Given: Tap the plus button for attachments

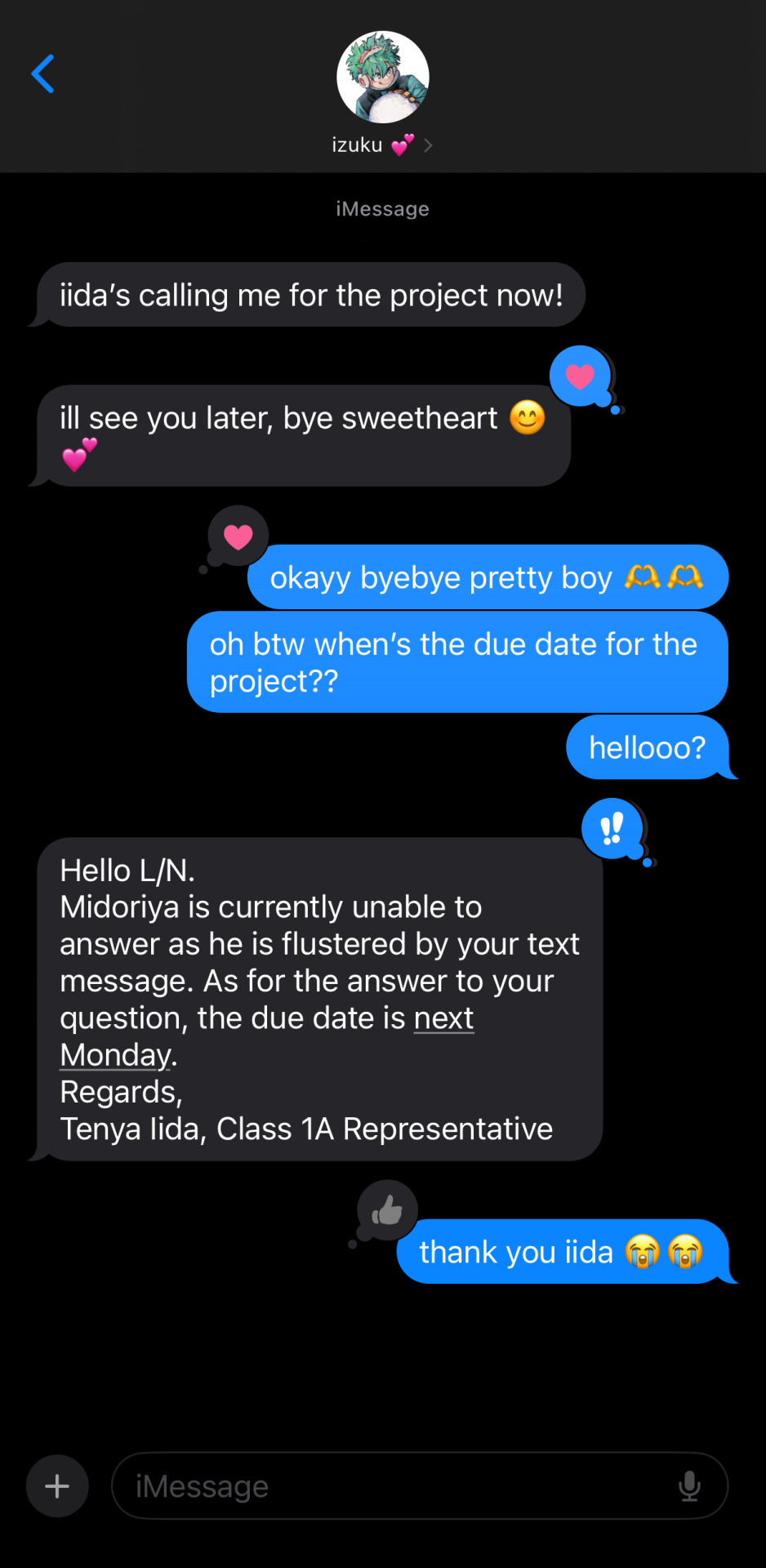Looking at the screenshot, I should [x=57, y=1486].
